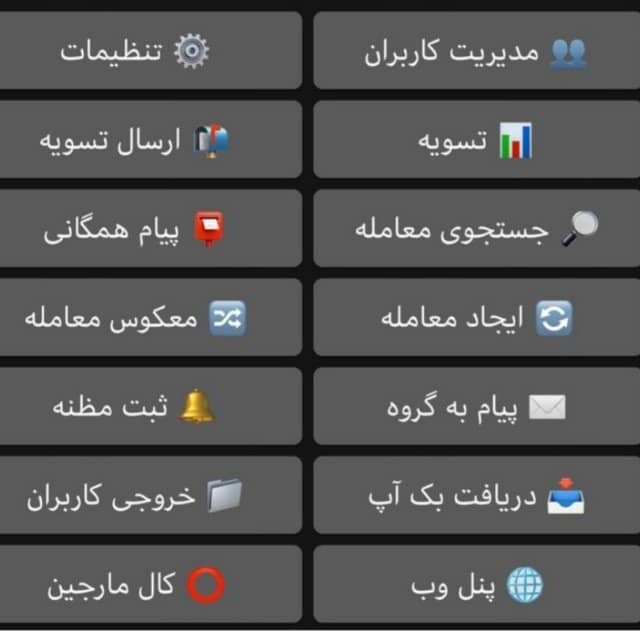Open تنظیمات settings button
Image resolution: width=640 pixels, height=640 pixels.
click(150, 52)
